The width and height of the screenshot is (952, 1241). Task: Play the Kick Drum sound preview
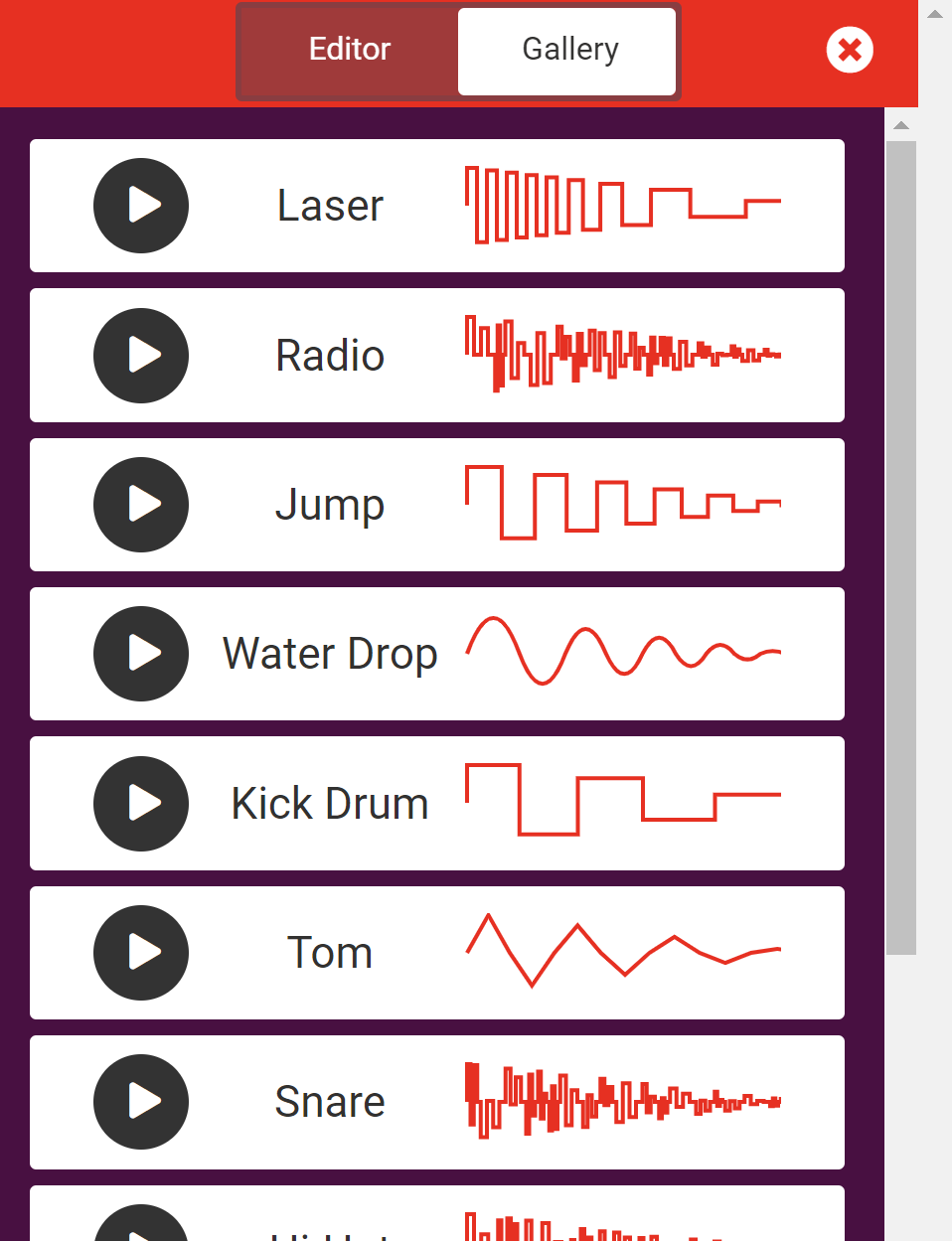click(140, 803)
